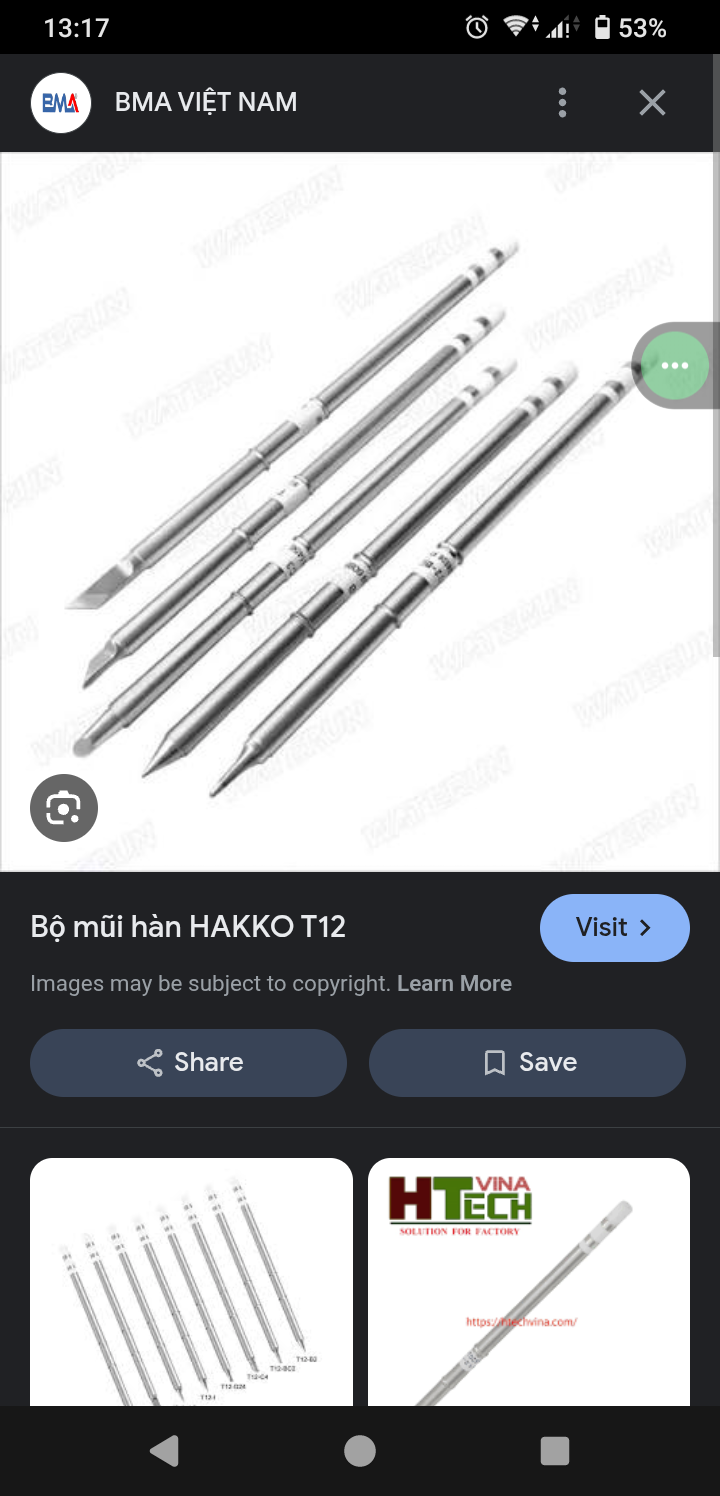720x1496 pixels.
Task: Open the three-dot overflow menu
Action: 562,102
